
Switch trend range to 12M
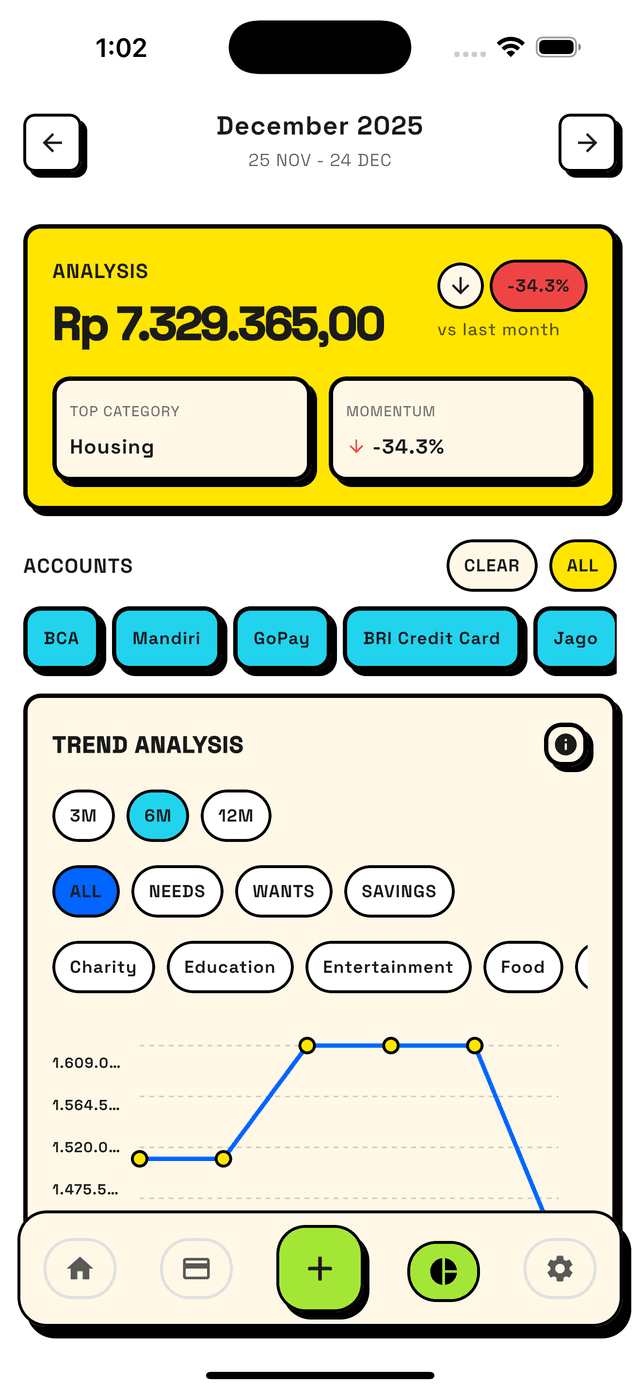(x=236, y=816)
